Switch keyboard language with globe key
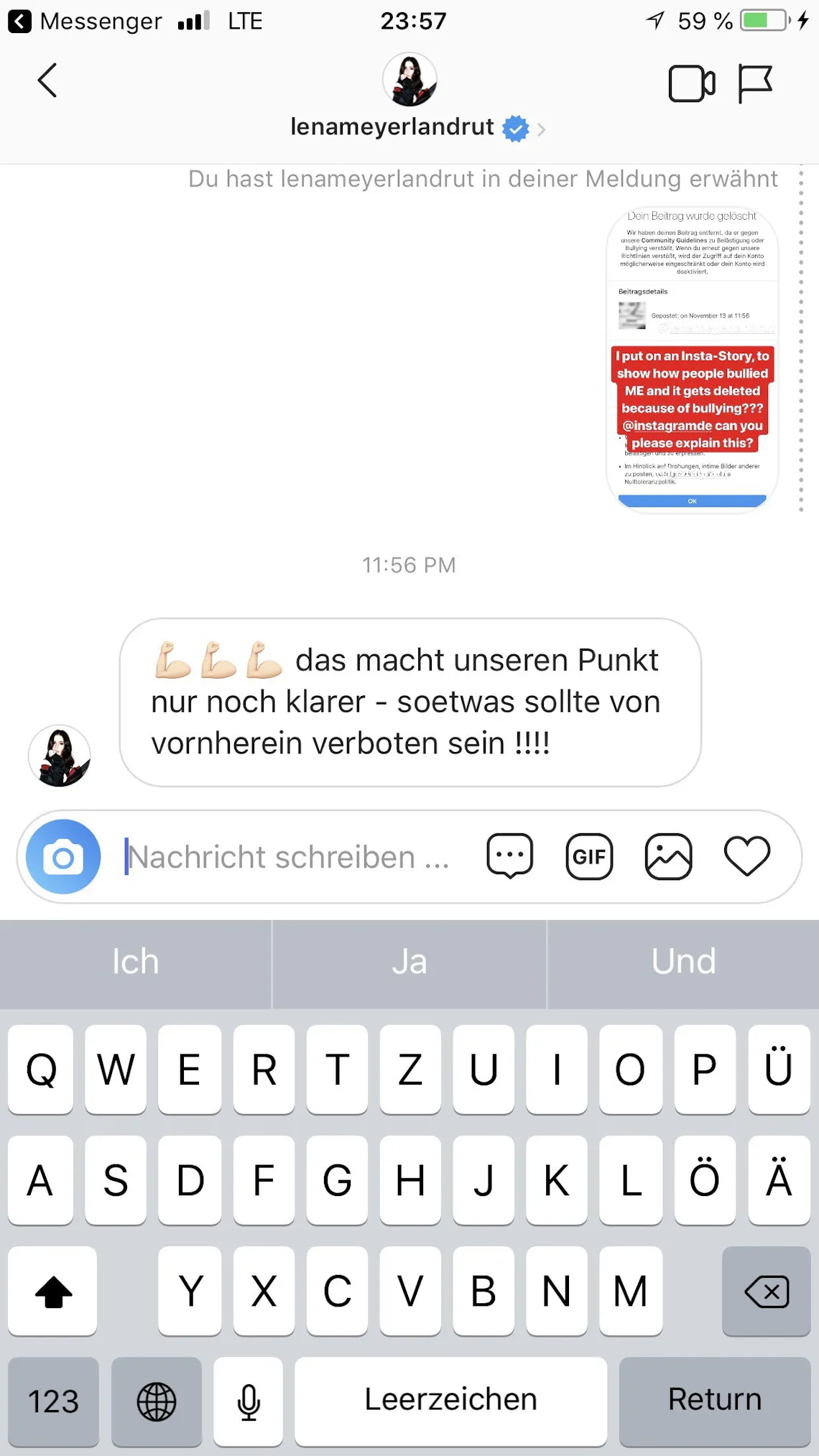The width and height of the screenshot is (819, 1456). point(157,1401)
